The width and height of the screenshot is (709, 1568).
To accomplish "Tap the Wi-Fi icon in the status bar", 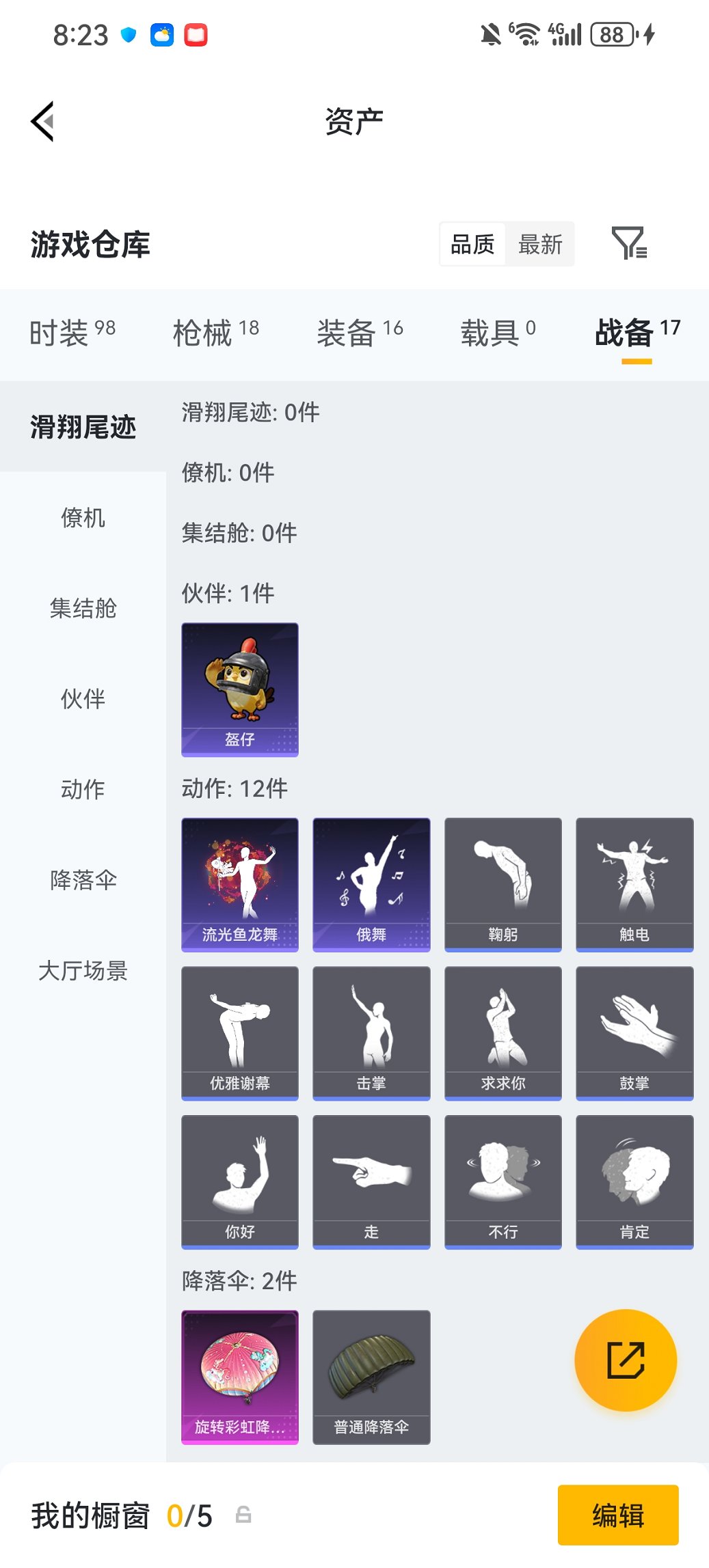I will (x=526, y=33).
